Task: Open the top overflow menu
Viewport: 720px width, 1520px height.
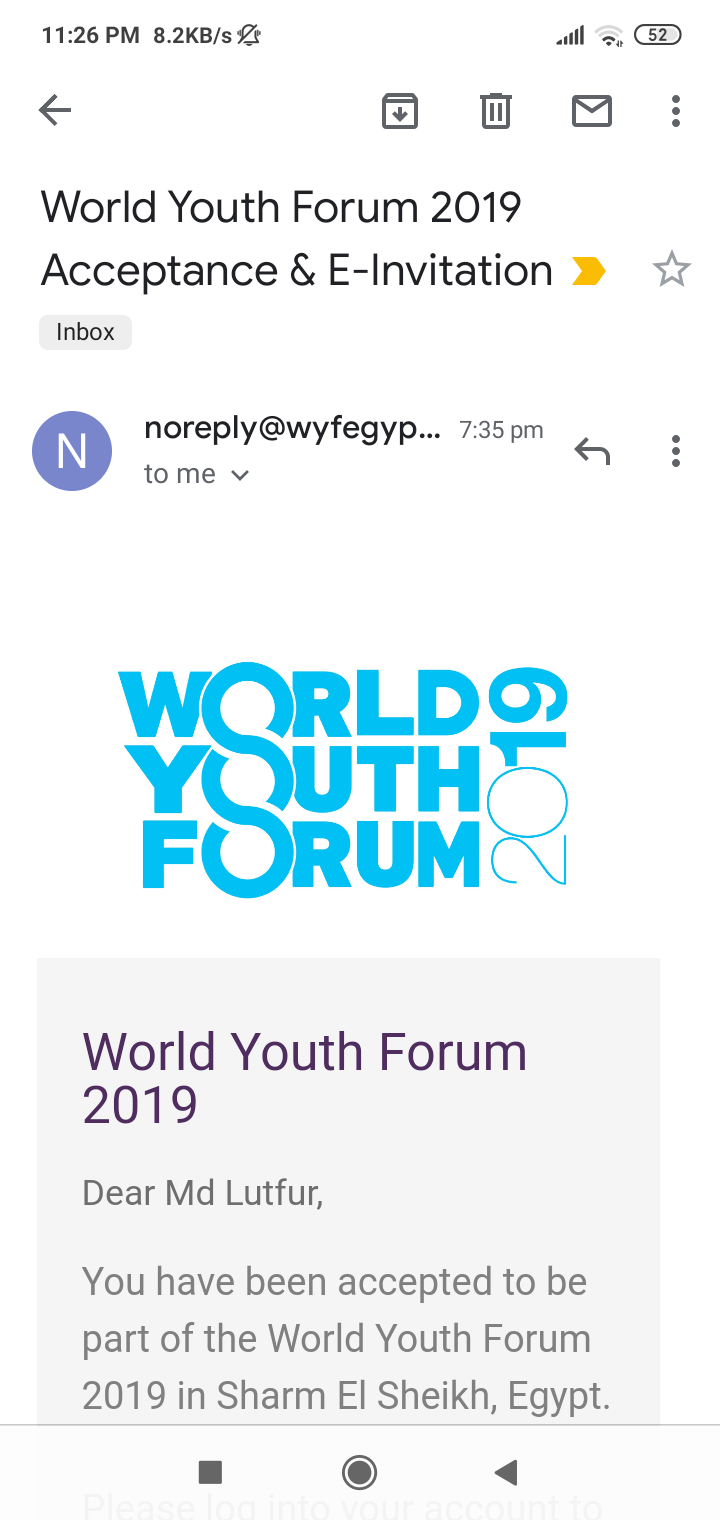Action: coord(676,110)
